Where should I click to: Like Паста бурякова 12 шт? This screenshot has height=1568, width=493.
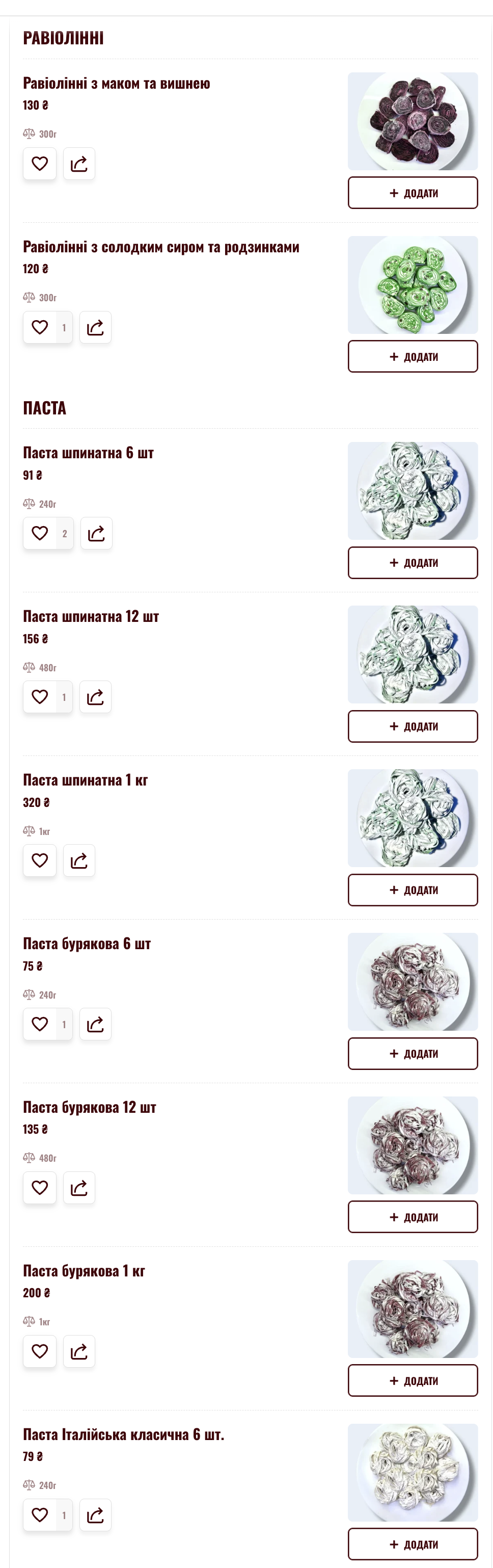pyautogui.click(x=40, y=1188)
